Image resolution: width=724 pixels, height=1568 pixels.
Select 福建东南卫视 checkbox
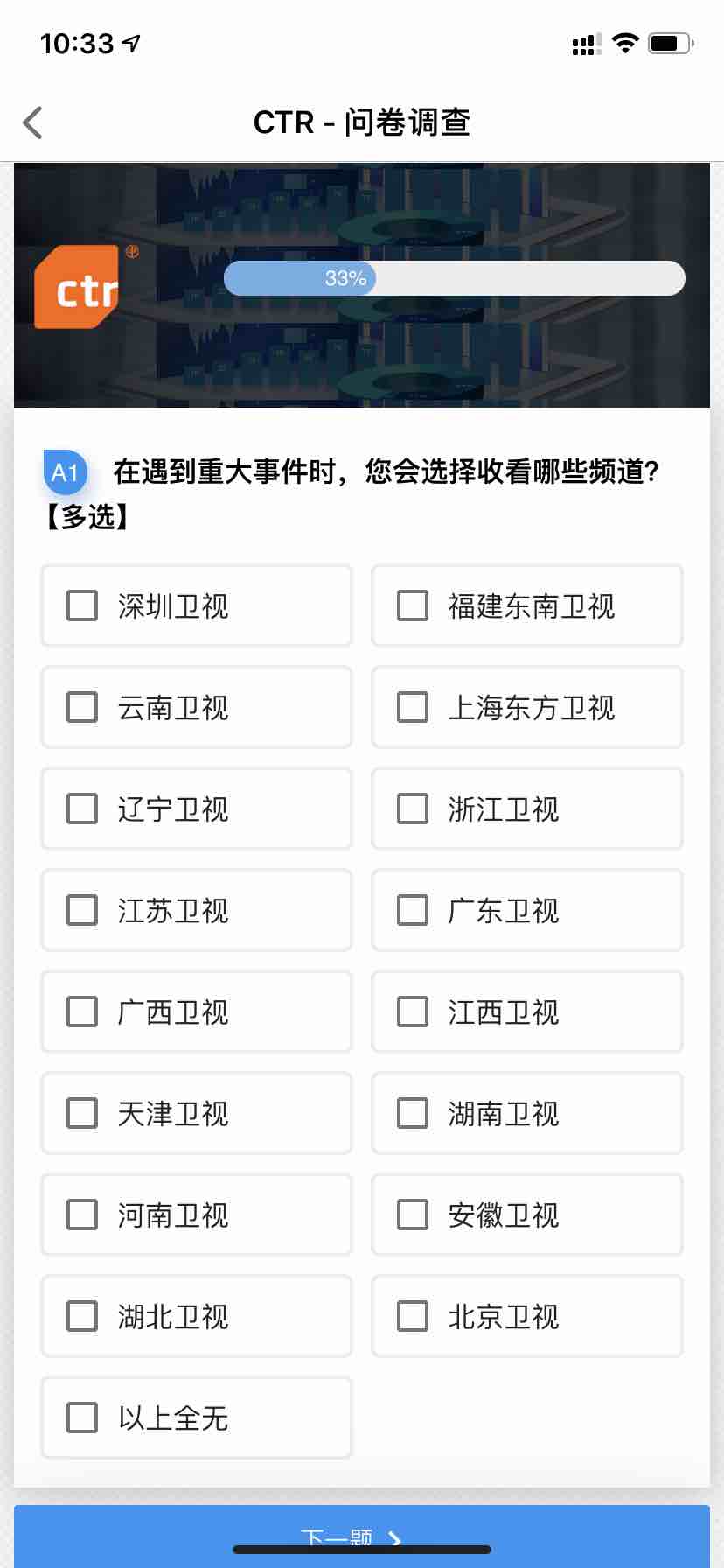pos(413,605)
